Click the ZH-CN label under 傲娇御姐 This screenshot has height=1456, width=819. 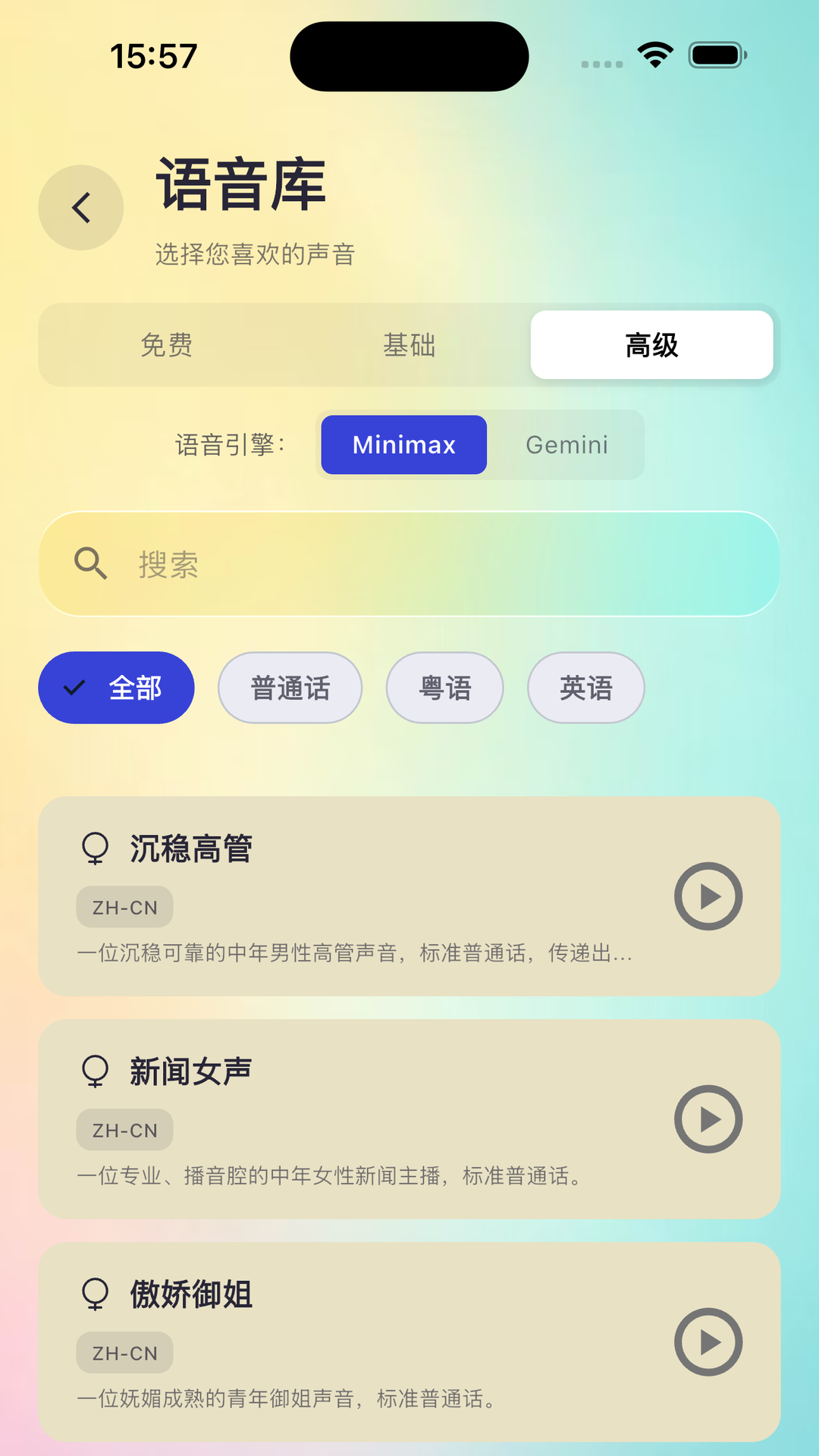coord(124,1353)
